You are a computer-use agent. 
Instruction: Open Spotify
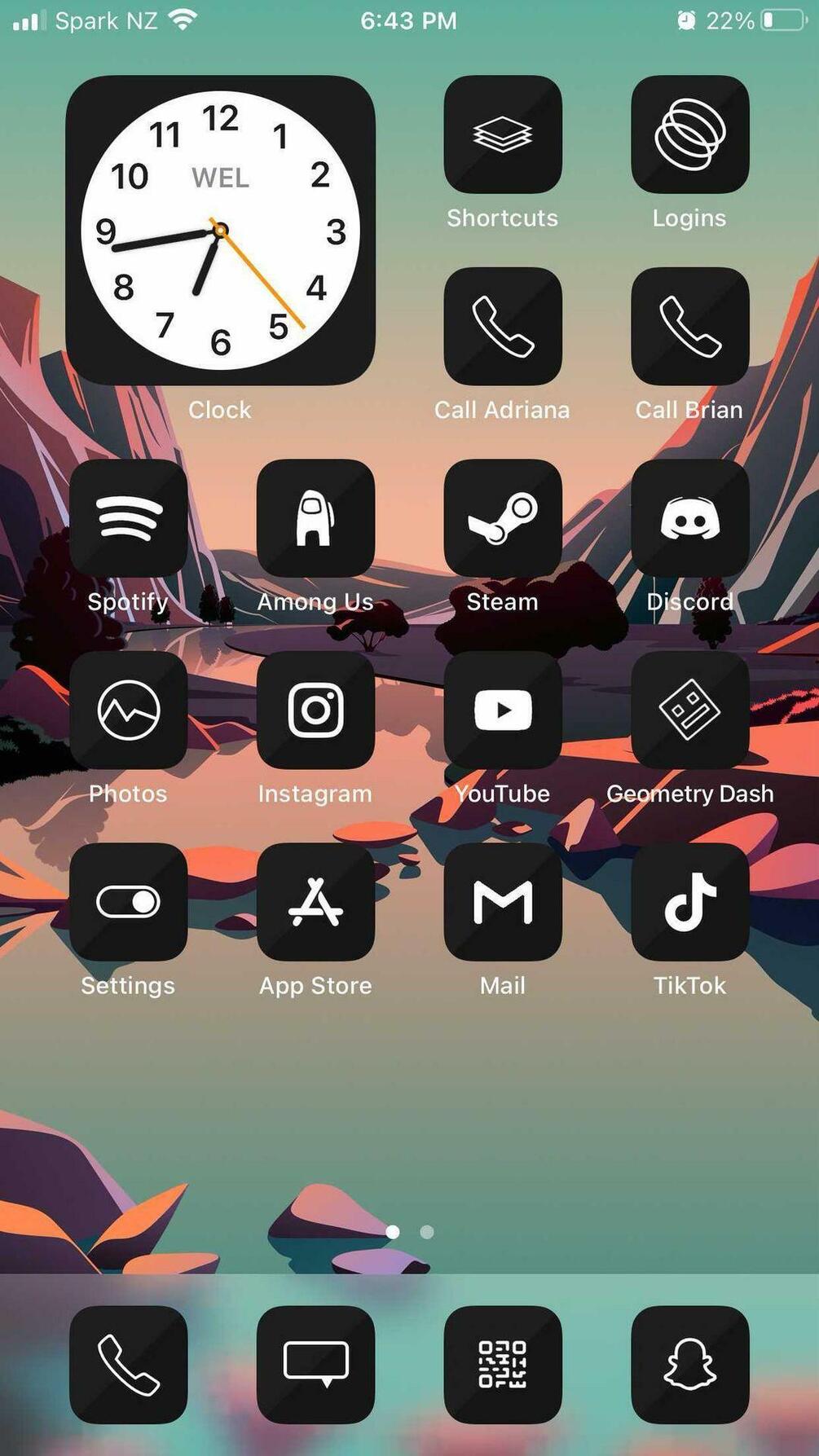pyautogui.click(x=128, y=518)
